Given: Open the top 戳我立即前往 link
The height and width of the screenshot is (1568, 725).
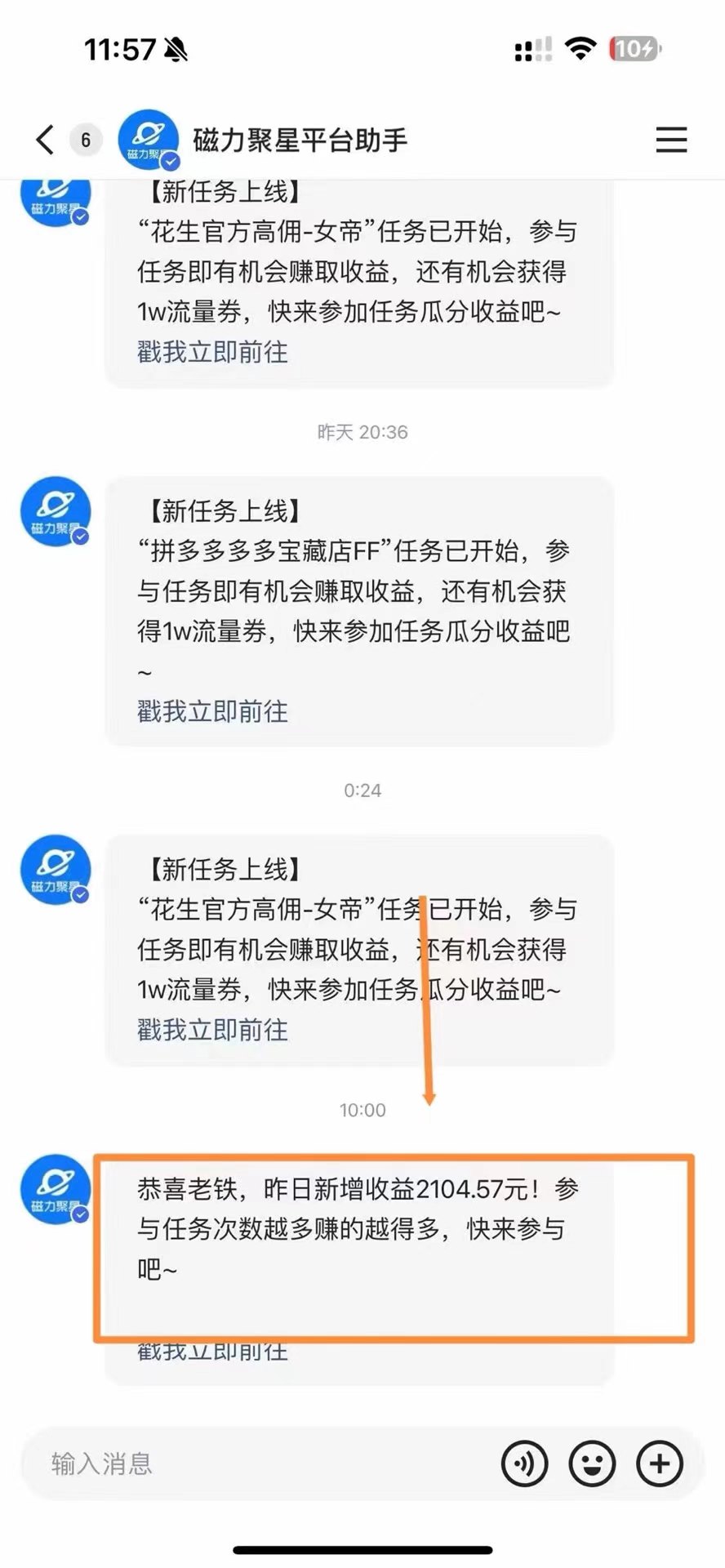Looking at the screenshot, I should point(211,351).
